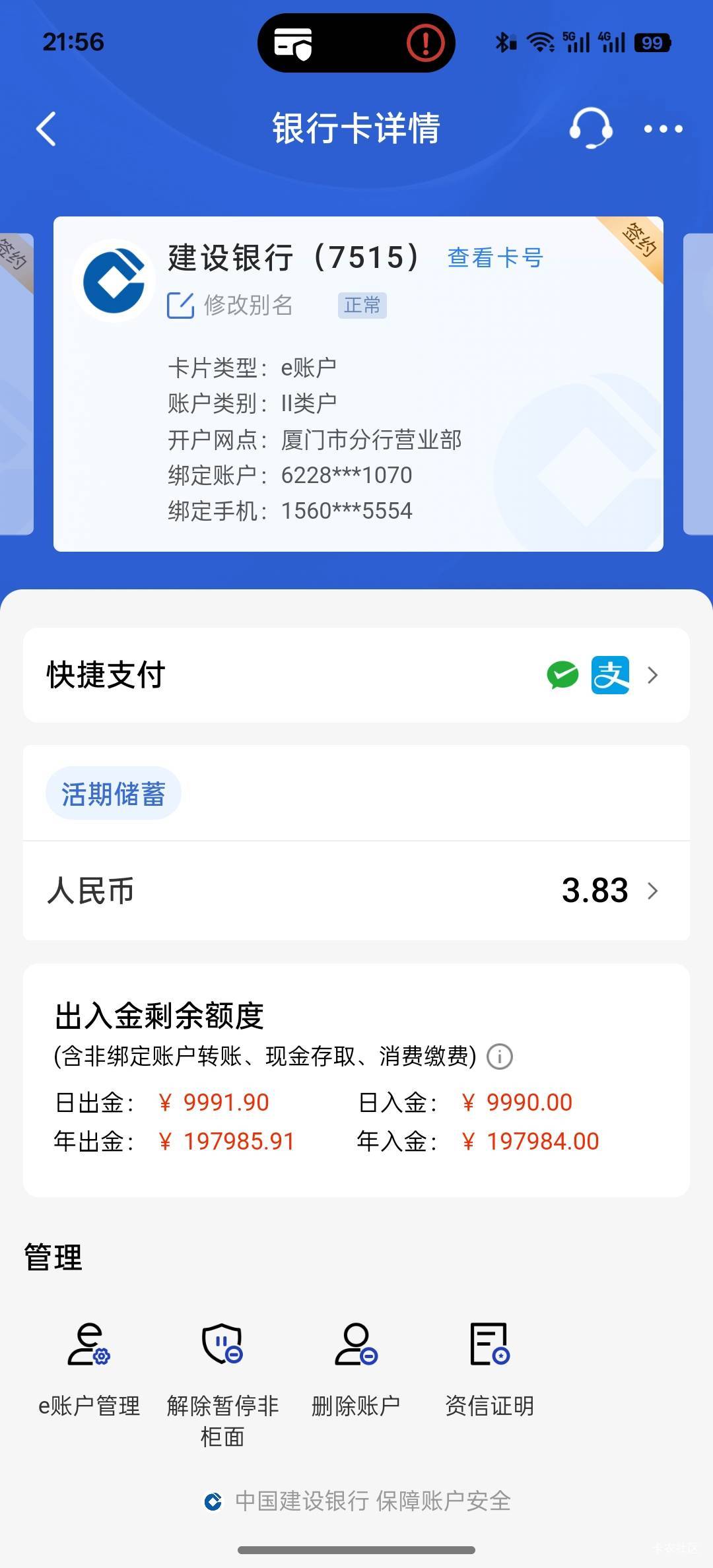The image size is (713, 1568).
Task: Open e账户管理
Action: pos(89,1370)
